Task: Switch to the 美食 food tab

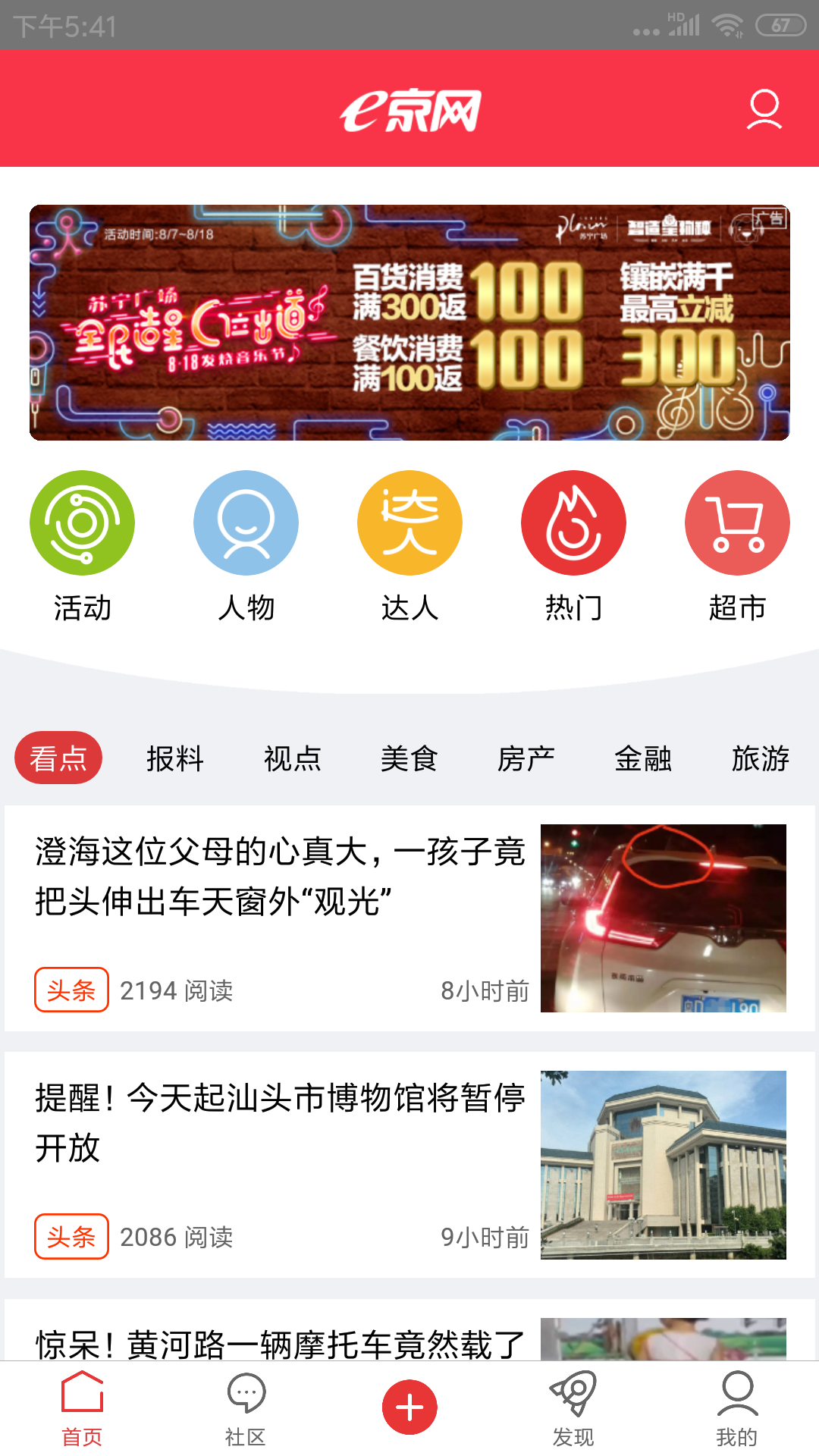Action: (409, 758)
